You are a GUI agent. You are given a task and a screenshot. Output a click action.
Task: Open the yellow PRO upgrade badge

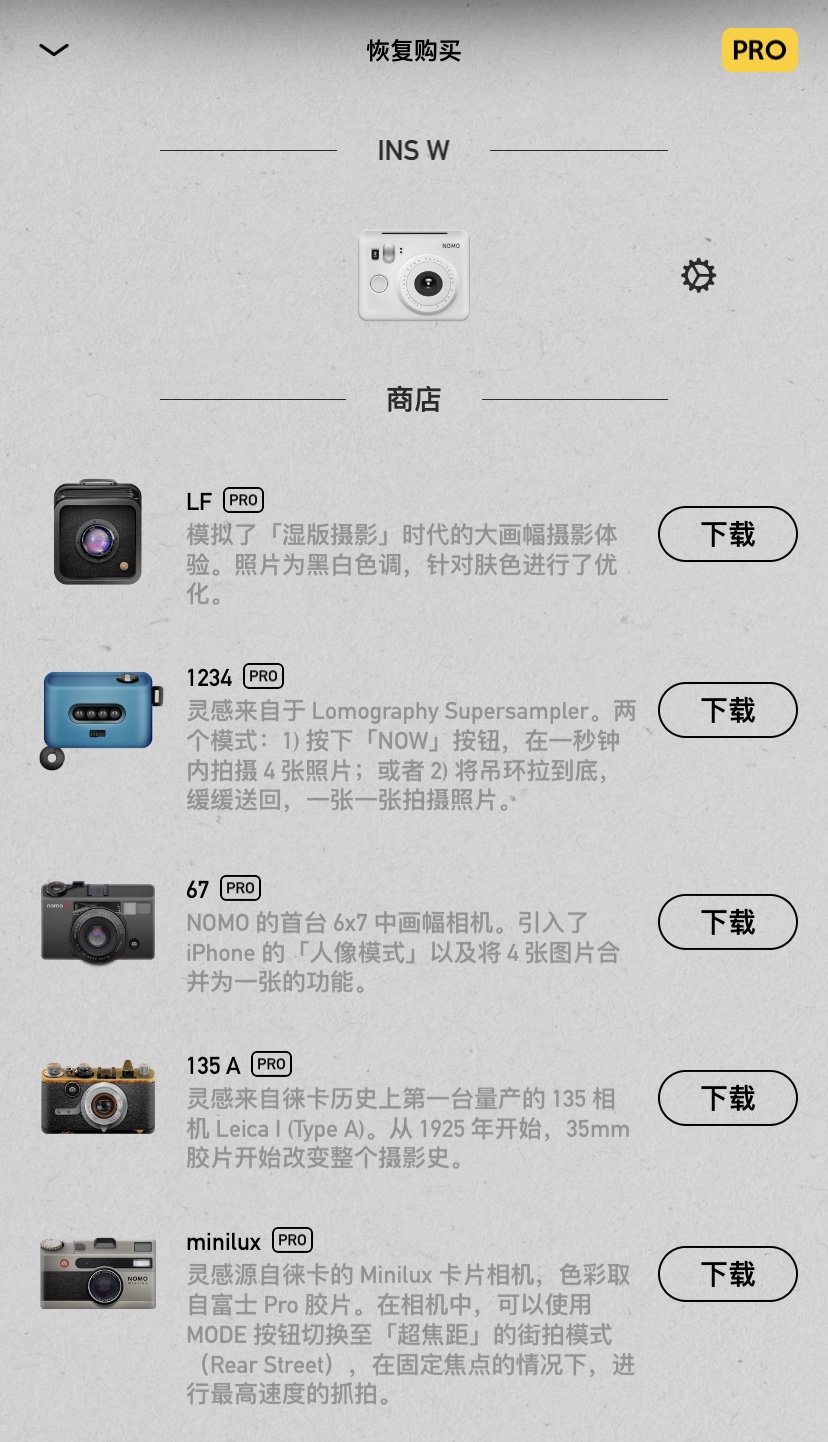(x=760, y=50)
